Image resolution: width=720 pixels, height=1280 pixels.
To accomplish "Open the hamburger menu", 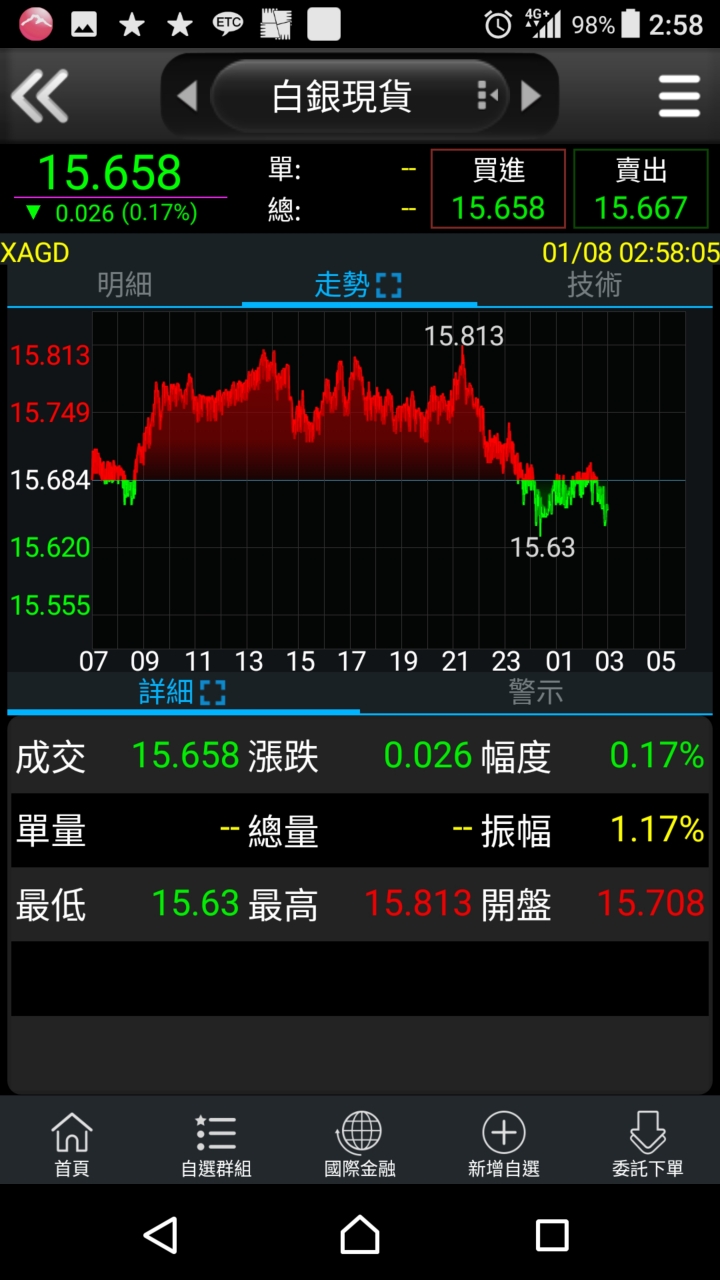I will pyautogui.click(x=679, y=96).
